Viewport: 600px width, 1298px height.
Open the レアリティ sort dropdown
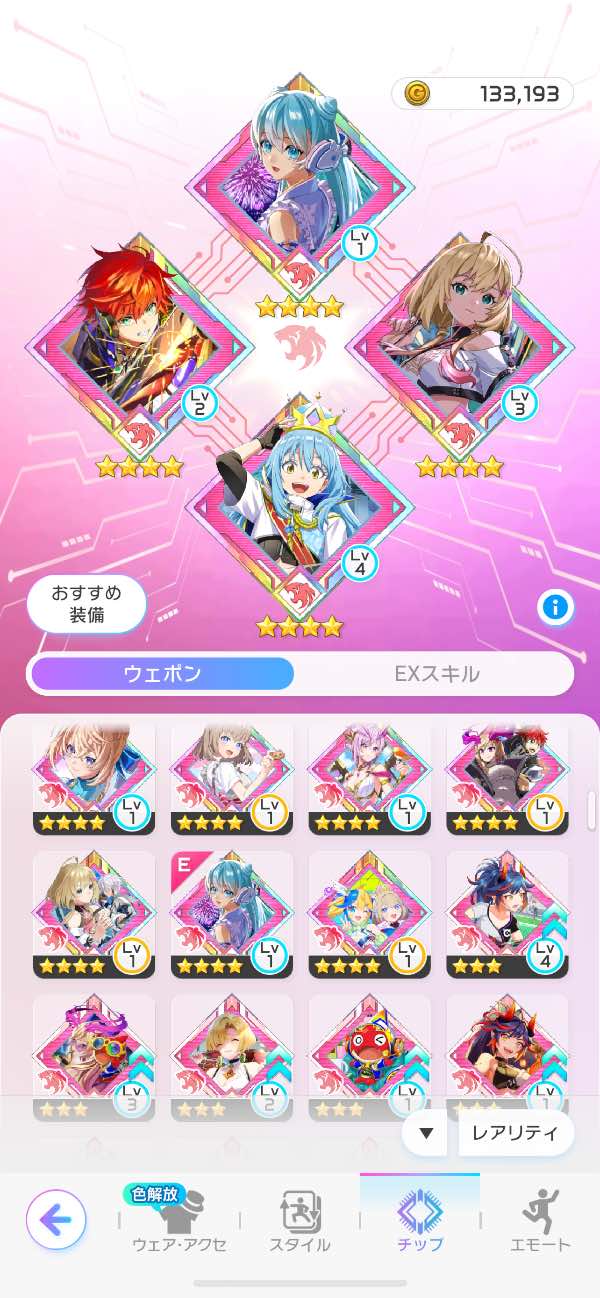[x=516, y=1133]
